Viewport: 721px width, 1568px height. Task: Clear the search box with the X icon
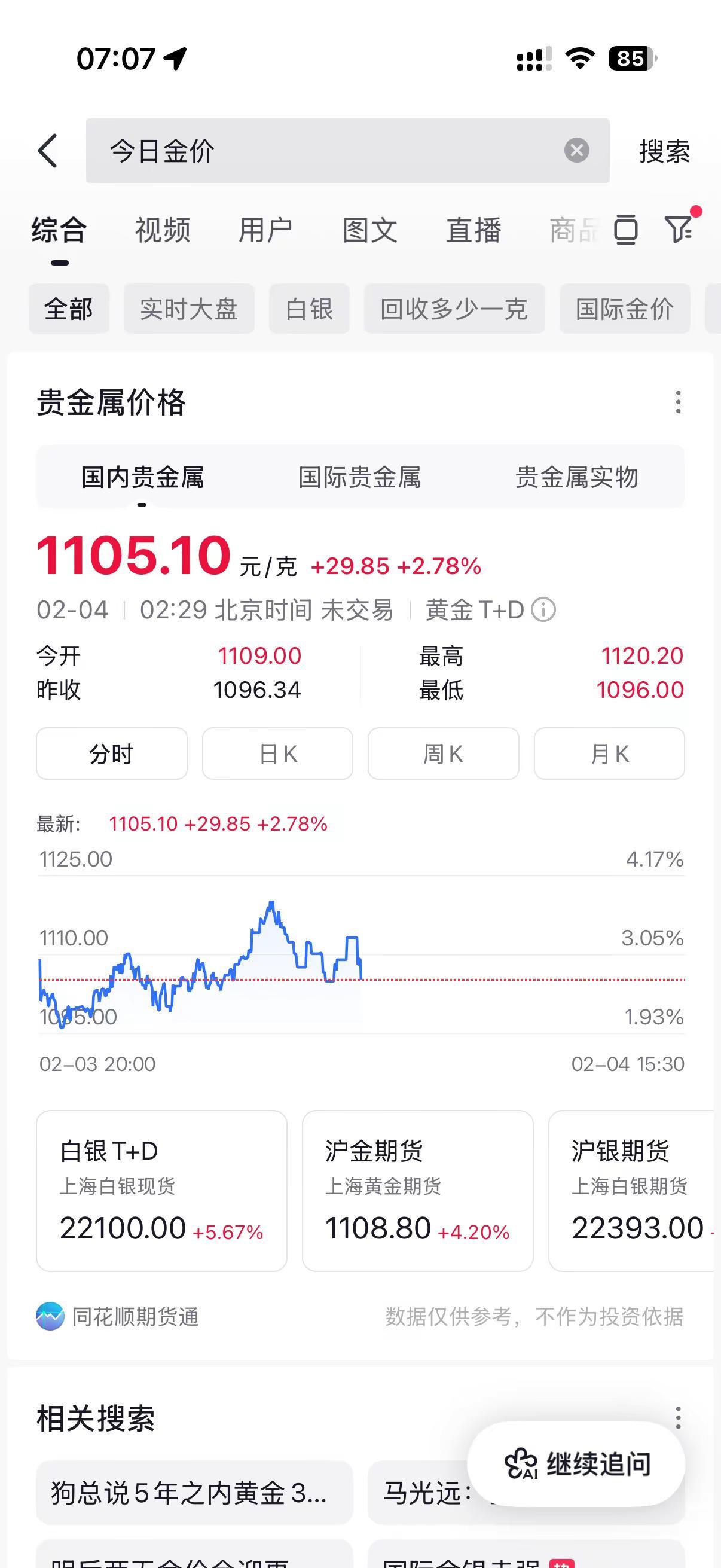(576, 150)
